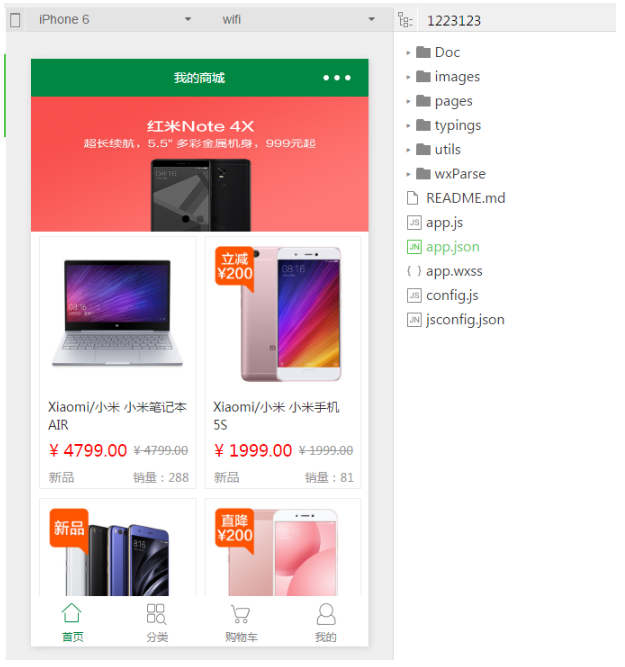Open the 我的 tab

tap(326, 622)
